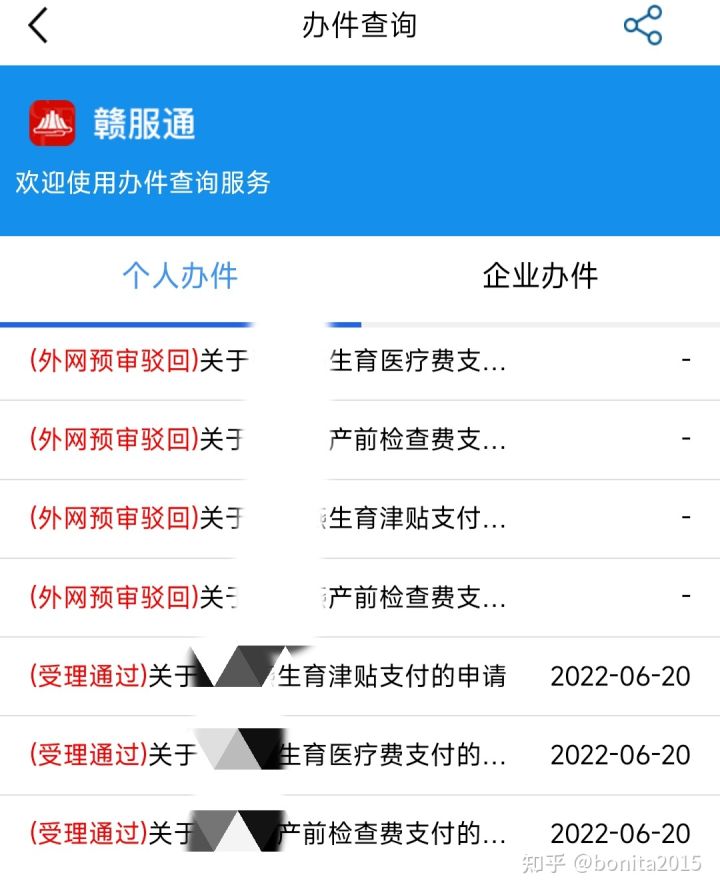Tap the 受理通过 label on the 生育医疗费 row

tap(87, 756)
